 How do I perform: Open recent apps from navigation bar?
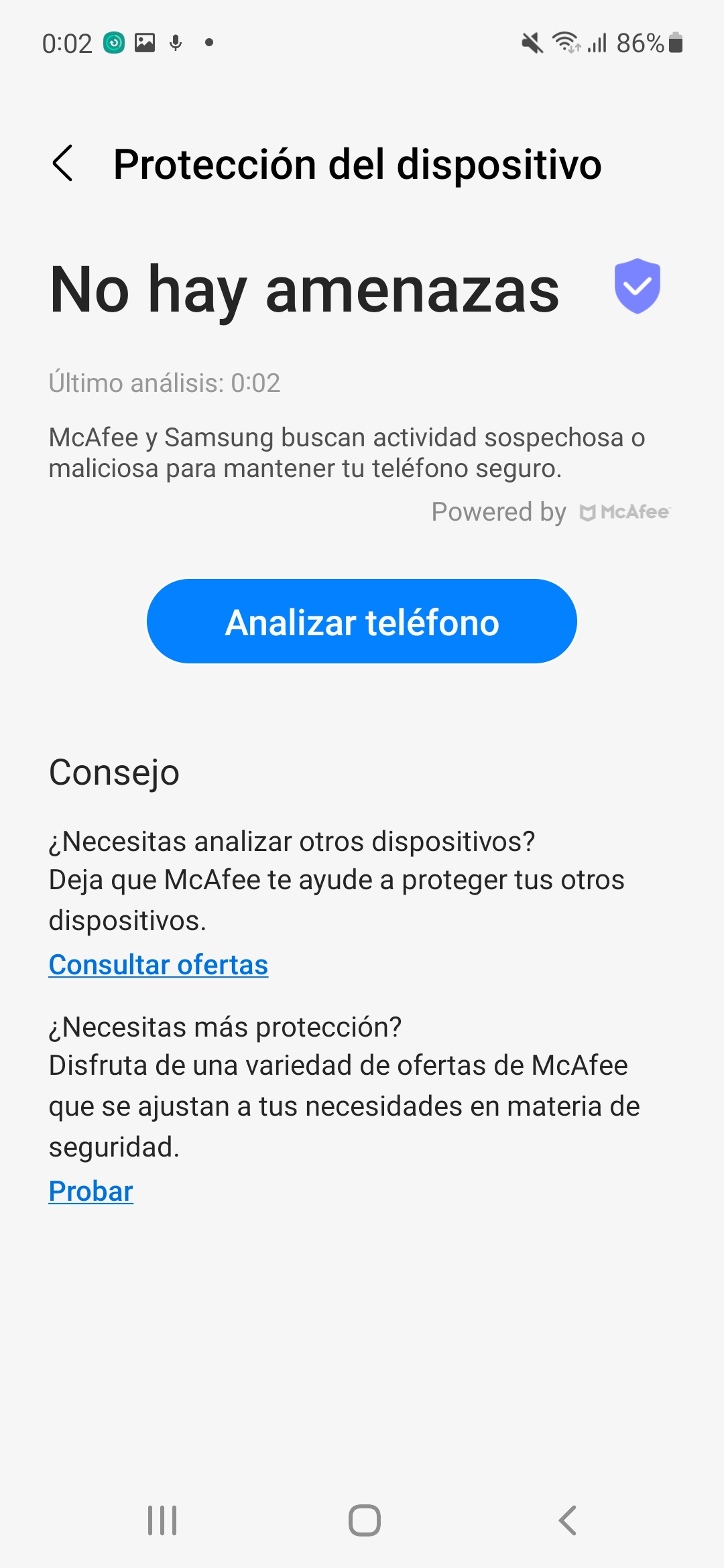[x=162, y=1520]
